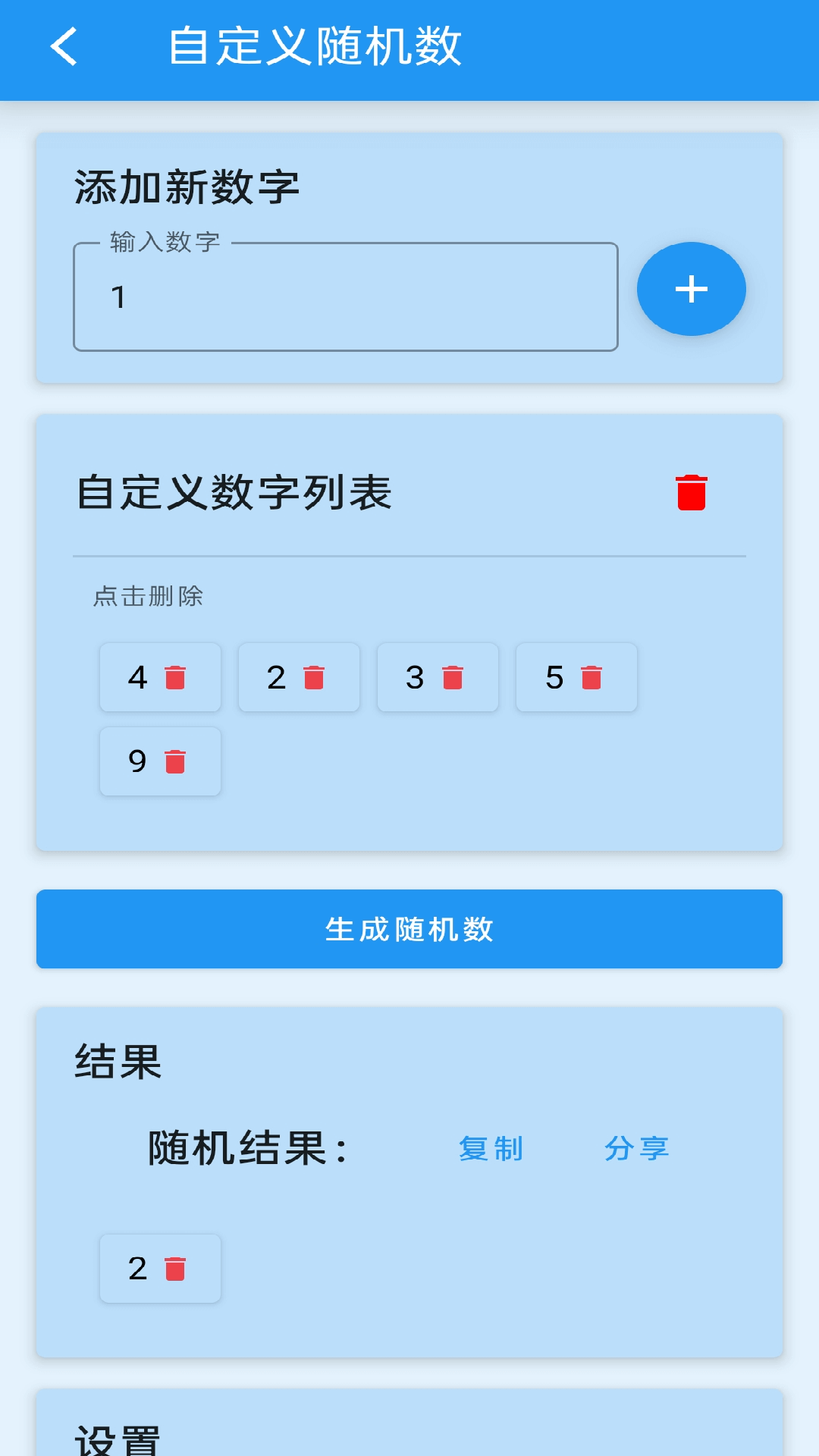Tap the back arrow in the header

[64, 47]
